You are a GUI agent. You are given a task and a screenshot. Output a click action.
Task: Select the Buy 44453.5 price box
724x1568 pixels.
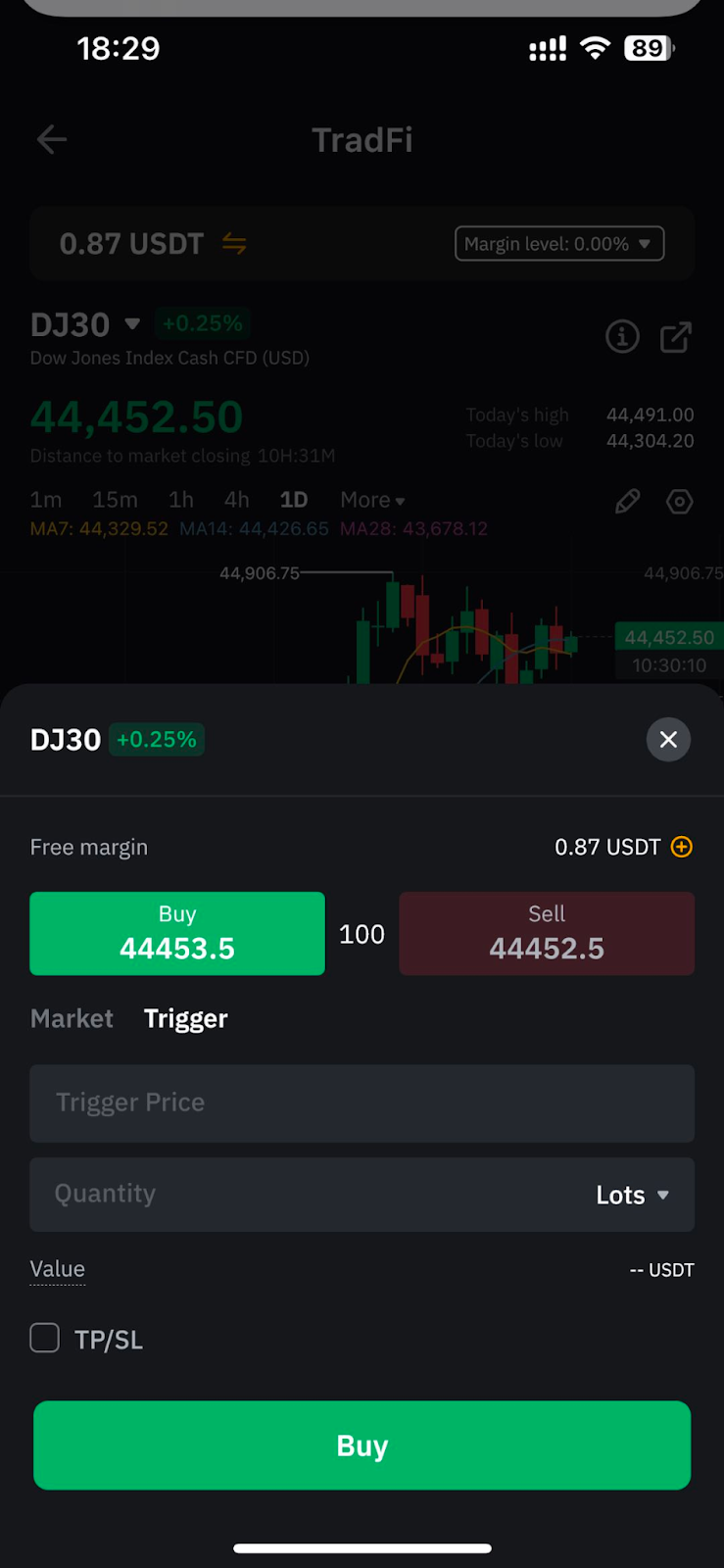click(x=177, y=933)
